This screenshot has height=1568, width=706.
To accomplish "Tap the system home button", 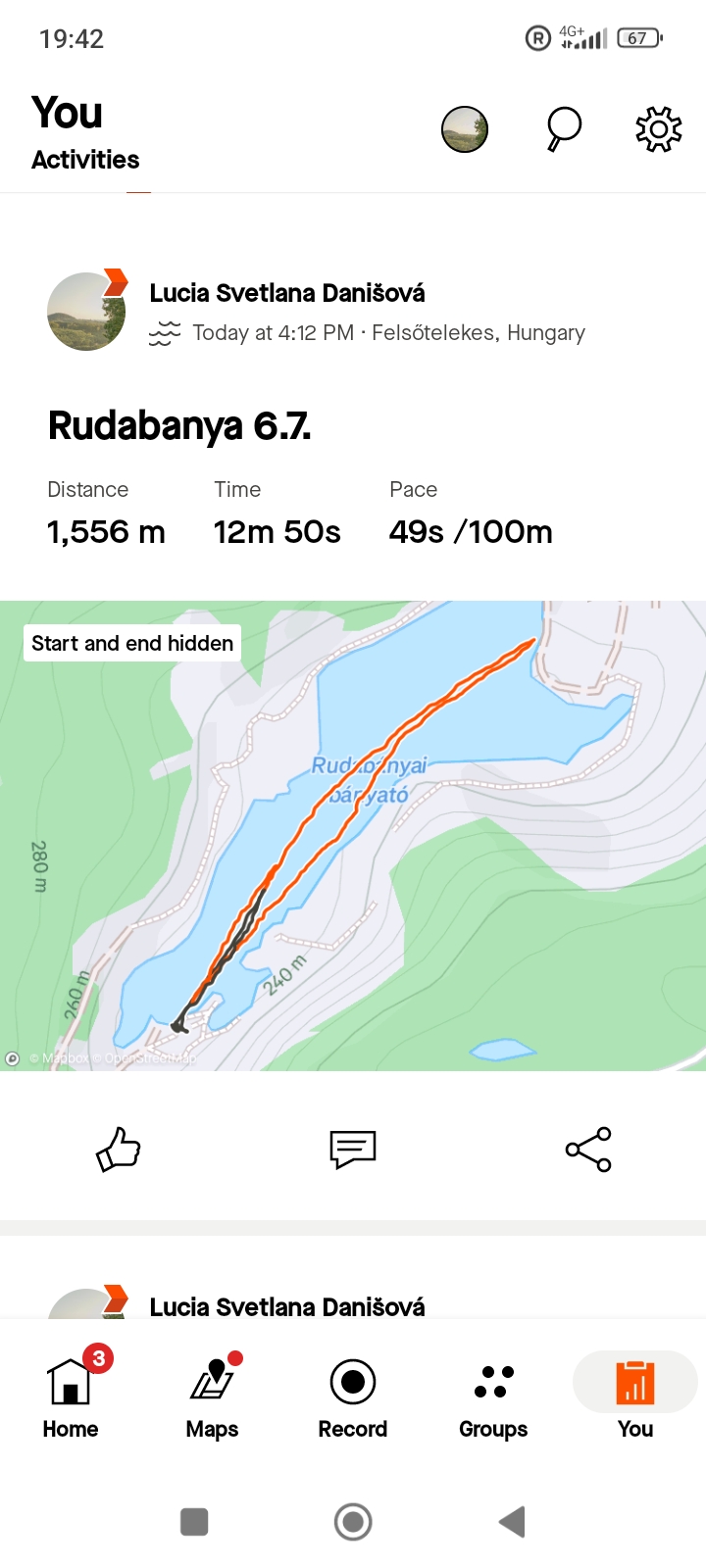I will click(353, 1522).
